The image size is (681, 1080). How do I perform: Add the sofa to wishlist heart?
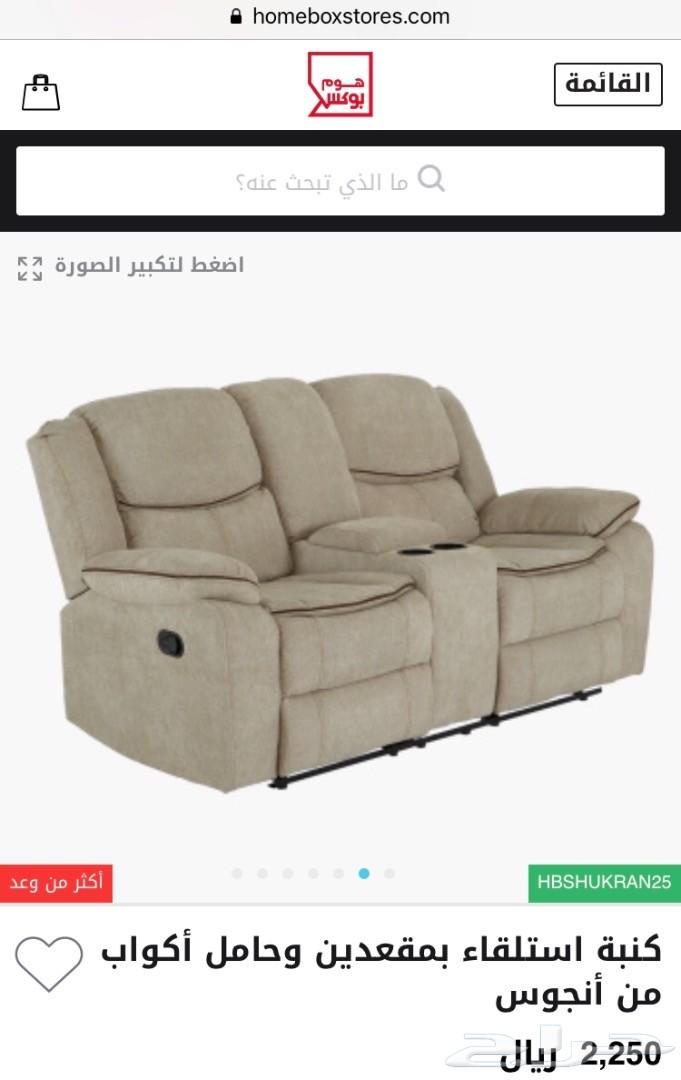point(49,963)
